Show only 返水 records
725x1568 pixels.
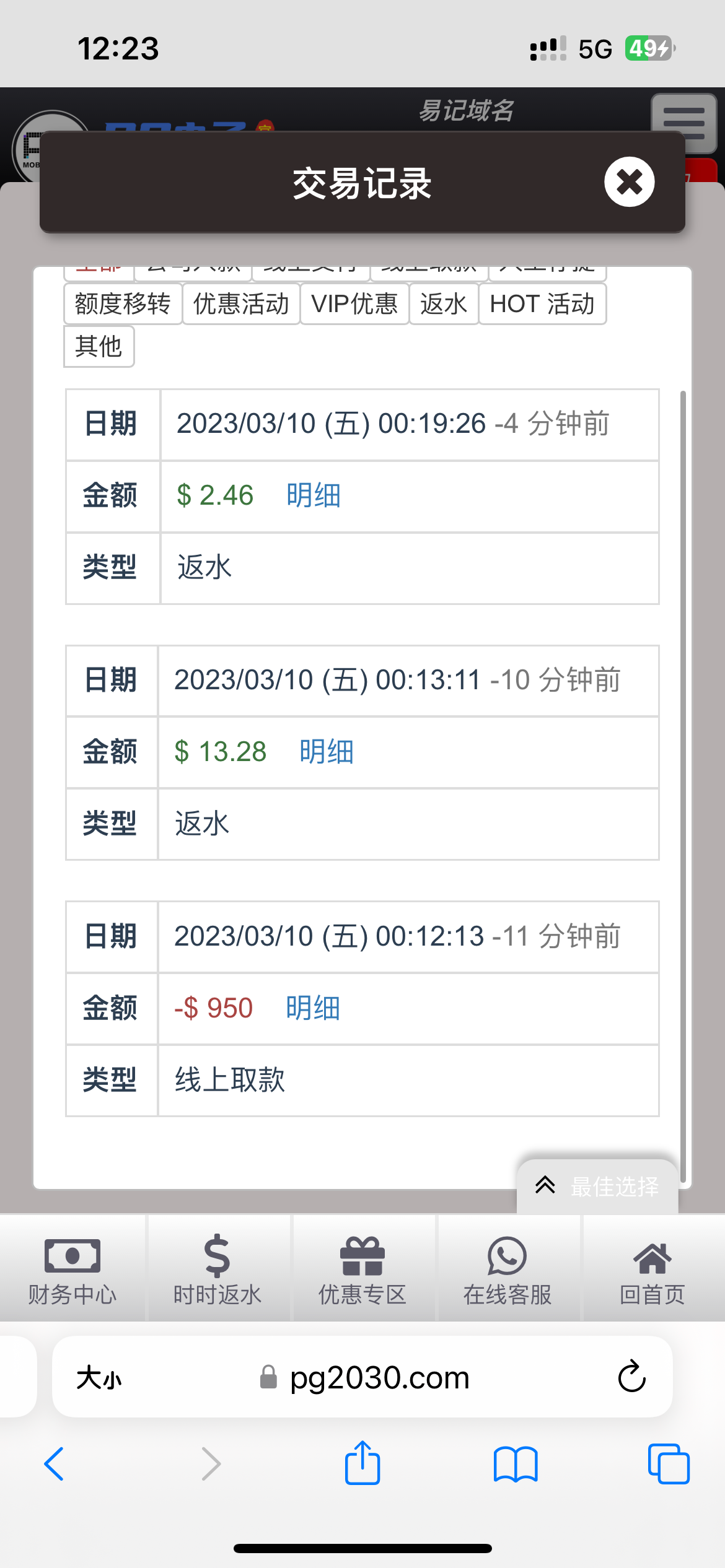tap(443, 304)
